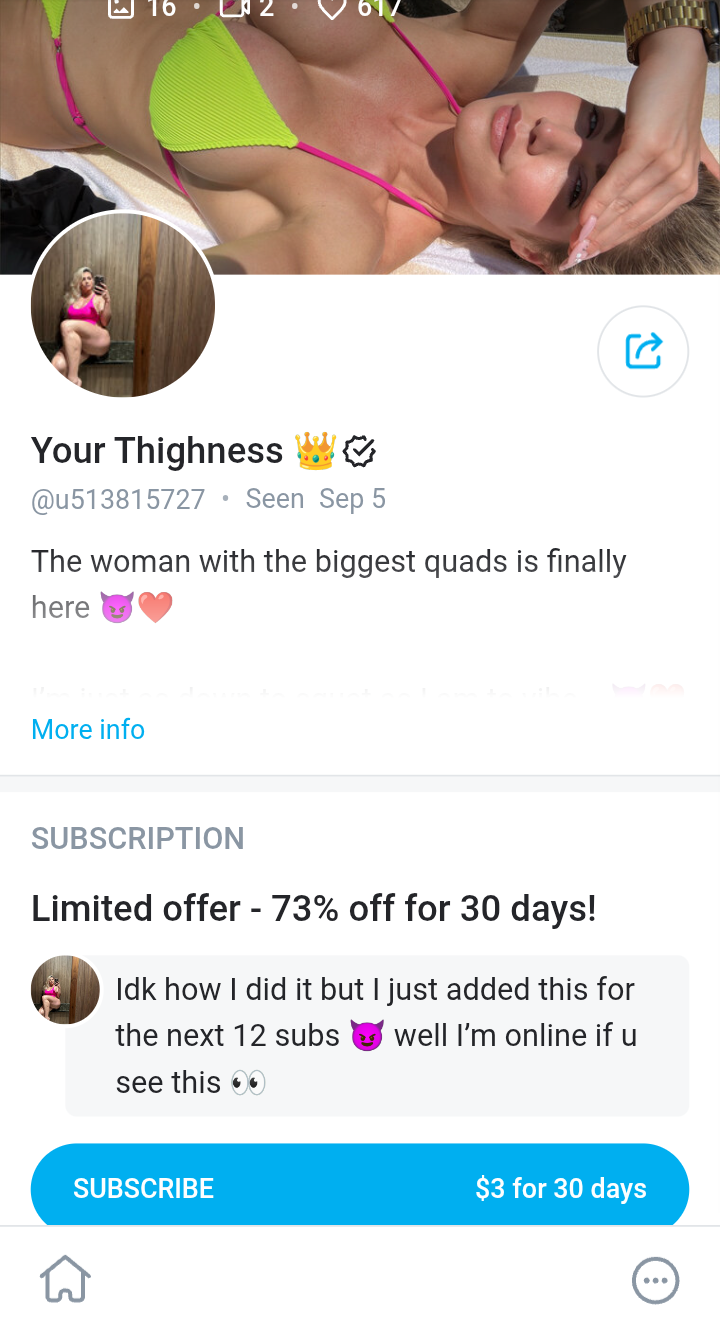Open the round profile avatar
Screen dimensions: 720x1323
click(x=123, y=305)
